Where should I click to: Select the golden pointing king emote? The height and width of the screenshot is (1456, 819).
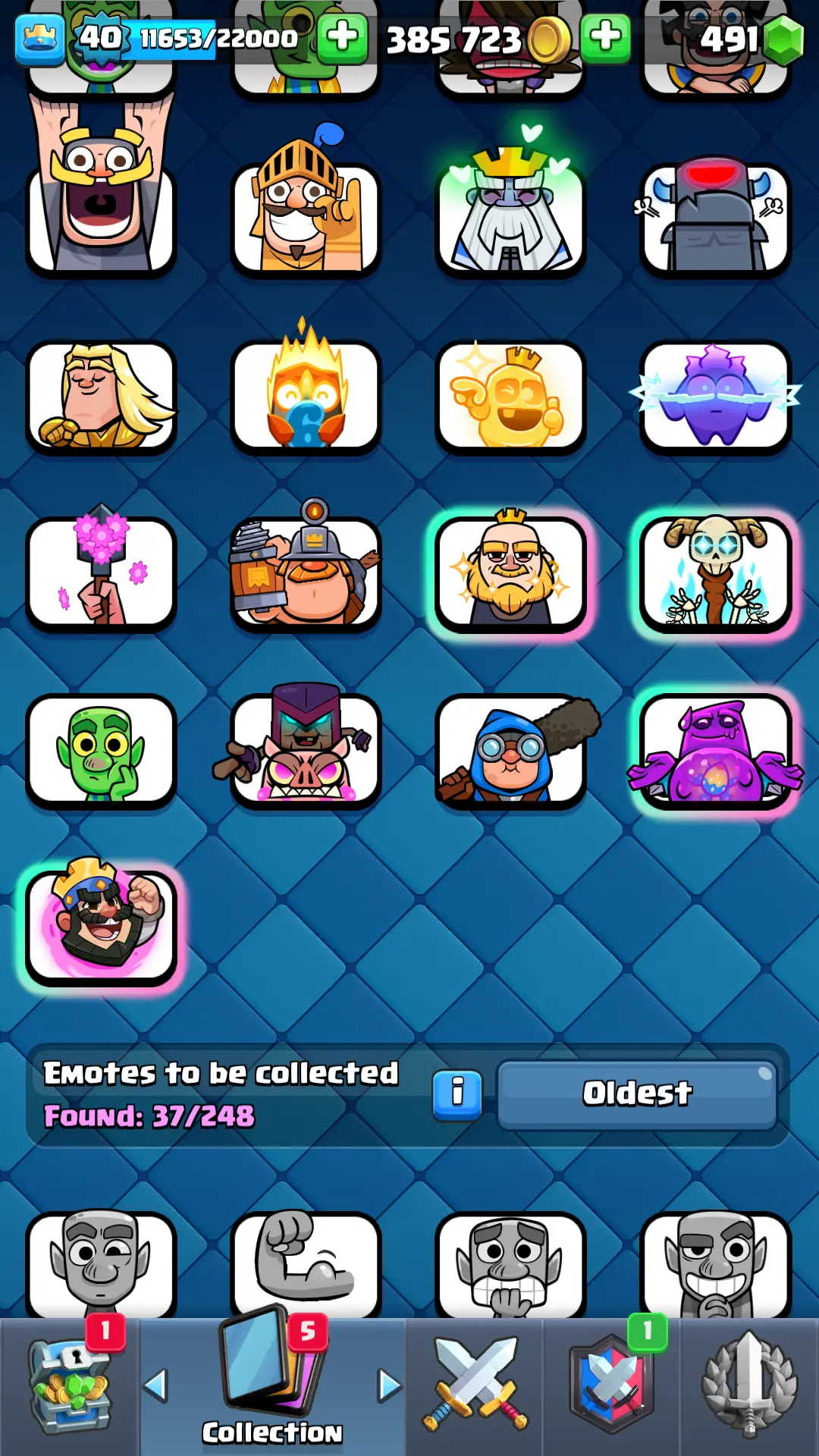point(510,396)
